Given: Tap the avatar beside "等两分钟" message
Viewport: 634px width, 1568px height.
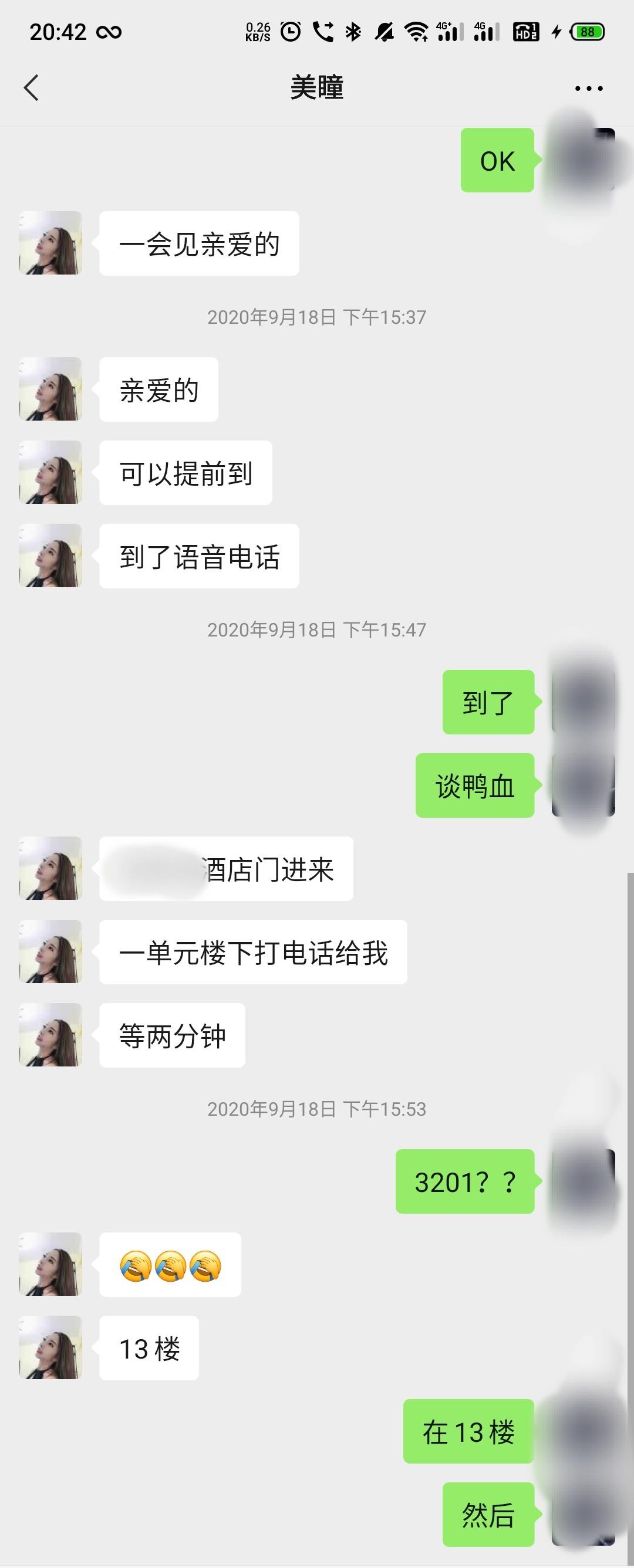Looking at the screenshot, I should click(50, 1035).
